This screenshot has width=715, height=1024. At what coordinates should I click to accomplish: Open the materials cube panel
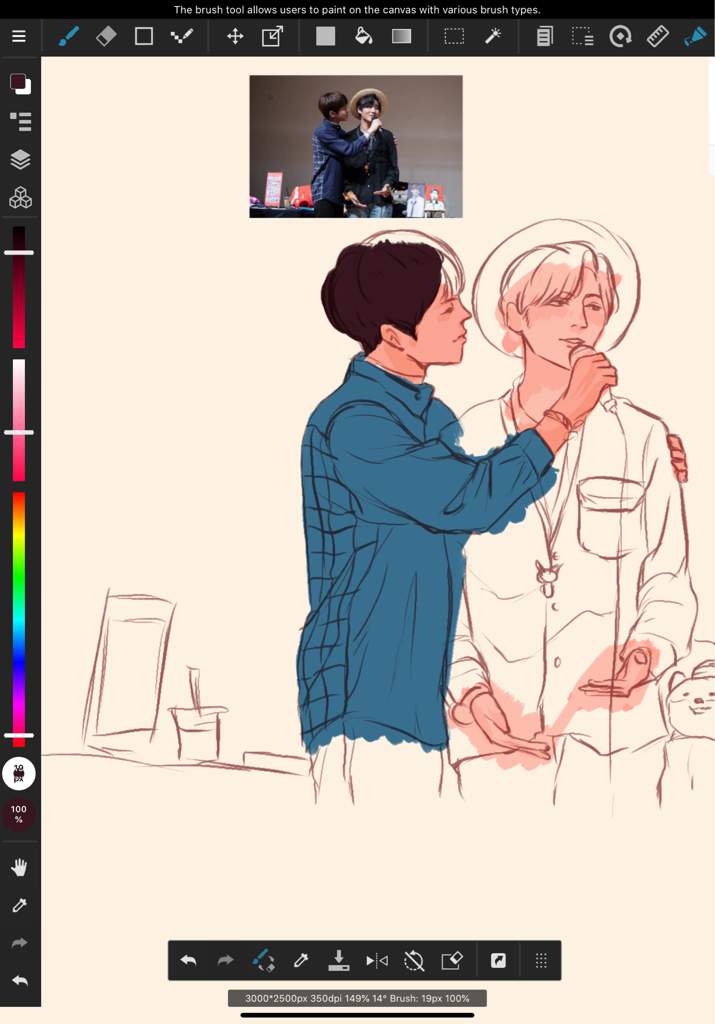pyautogui.click(x=20, y=197)
